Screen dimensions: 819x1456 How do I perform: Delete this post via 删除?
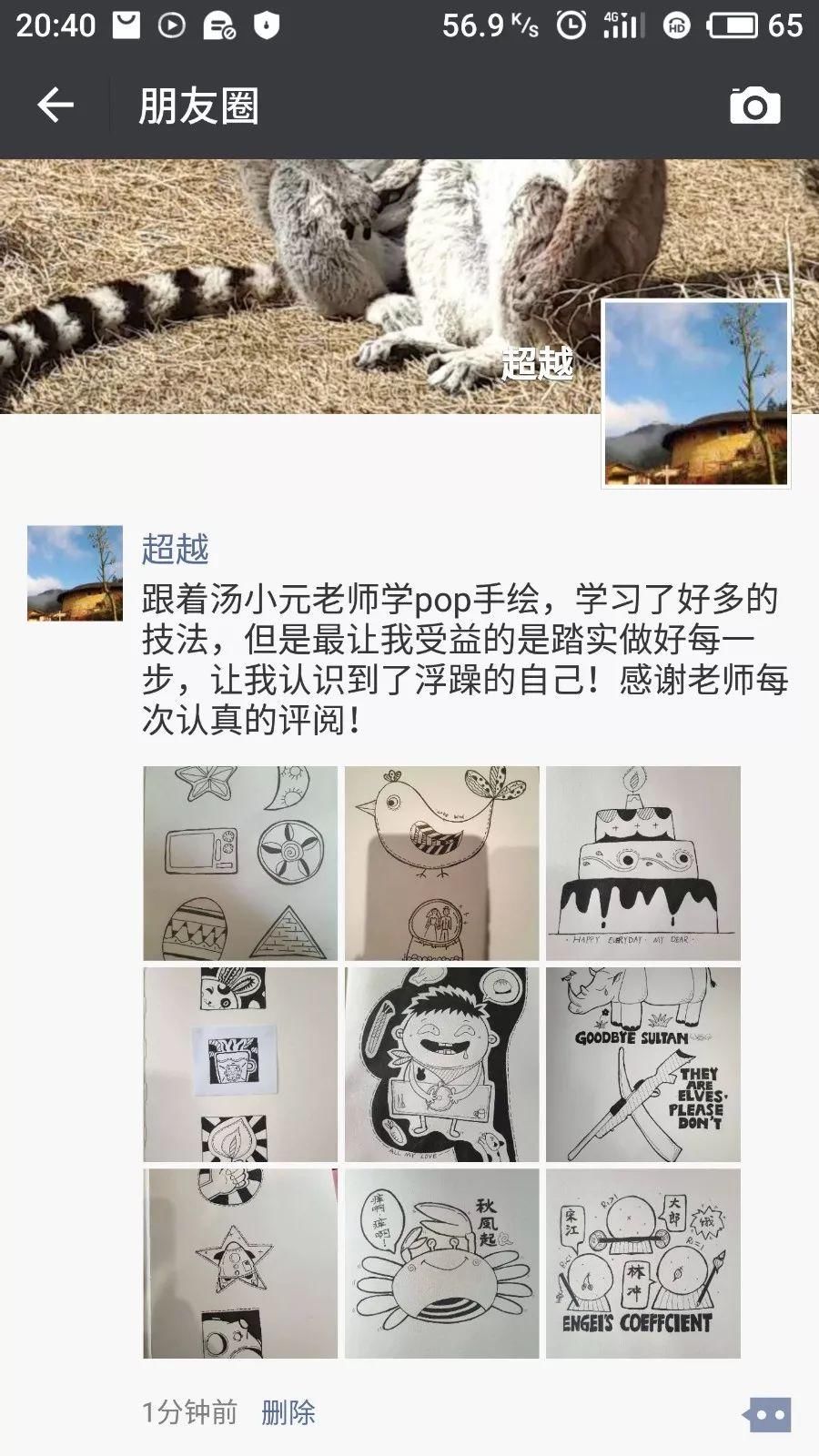click(x=288, y=1412)
